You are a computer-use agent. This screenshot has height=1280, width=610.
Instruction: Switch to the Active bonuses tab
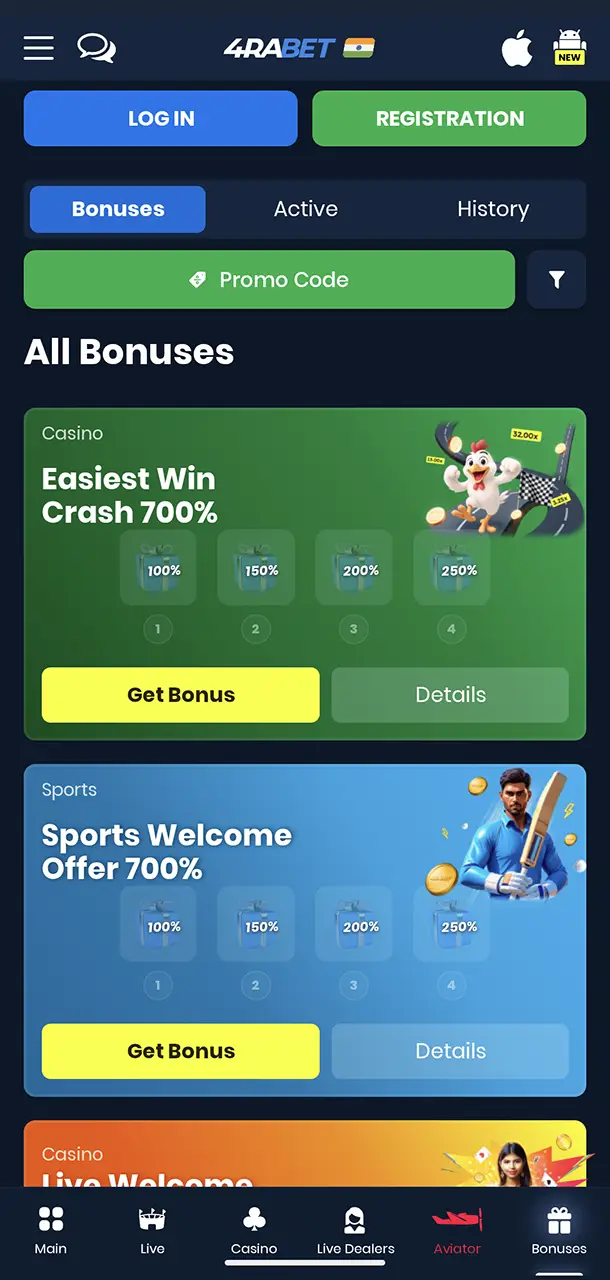[306, 209]
